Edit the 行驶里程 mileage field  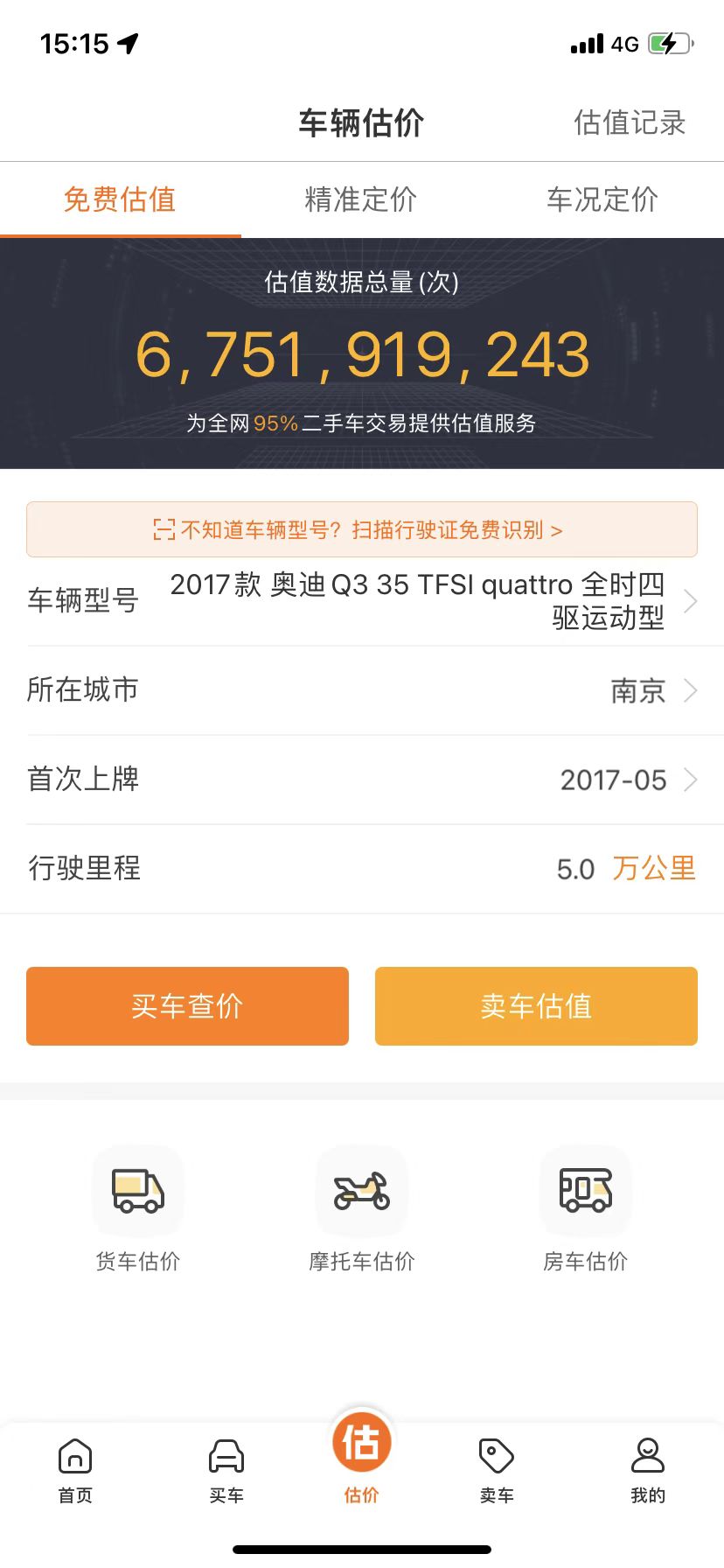362,869
